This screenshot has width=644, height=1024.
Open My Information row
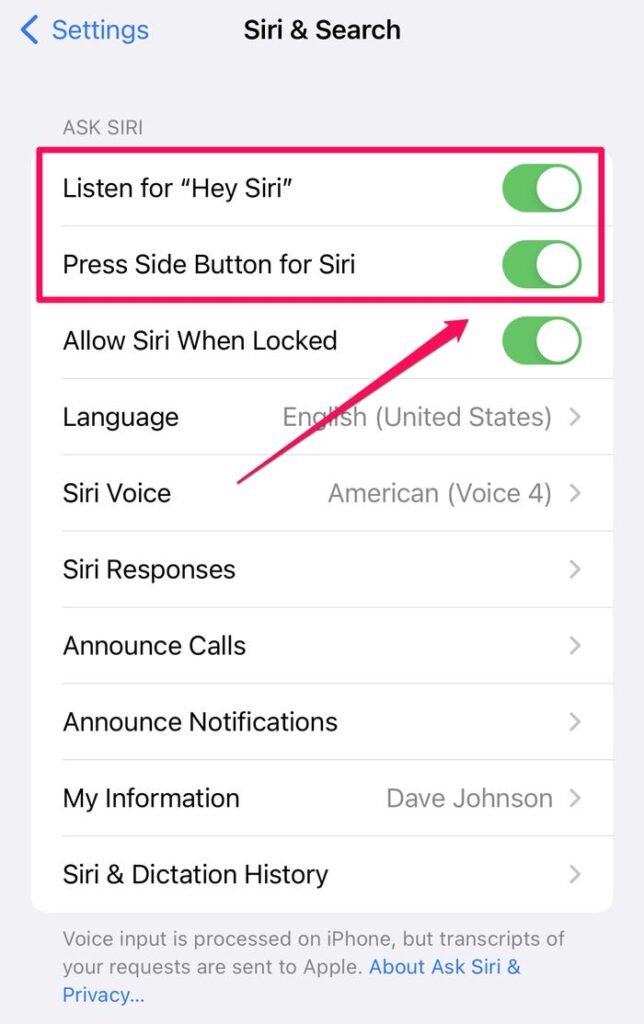322,798
